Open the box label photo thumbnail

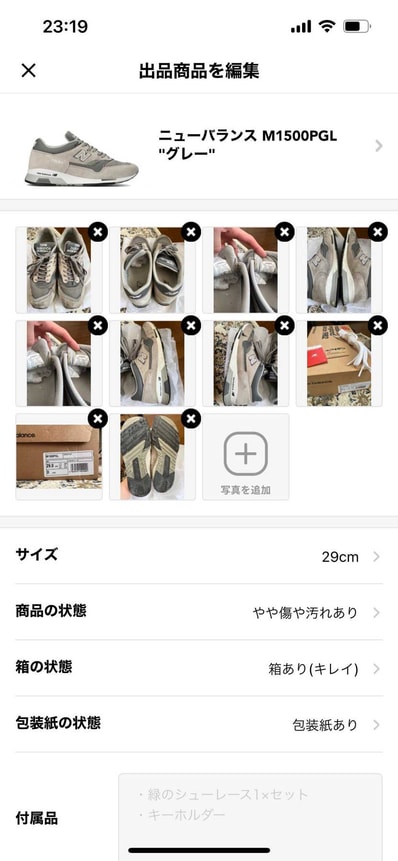(x=59, y=457)
